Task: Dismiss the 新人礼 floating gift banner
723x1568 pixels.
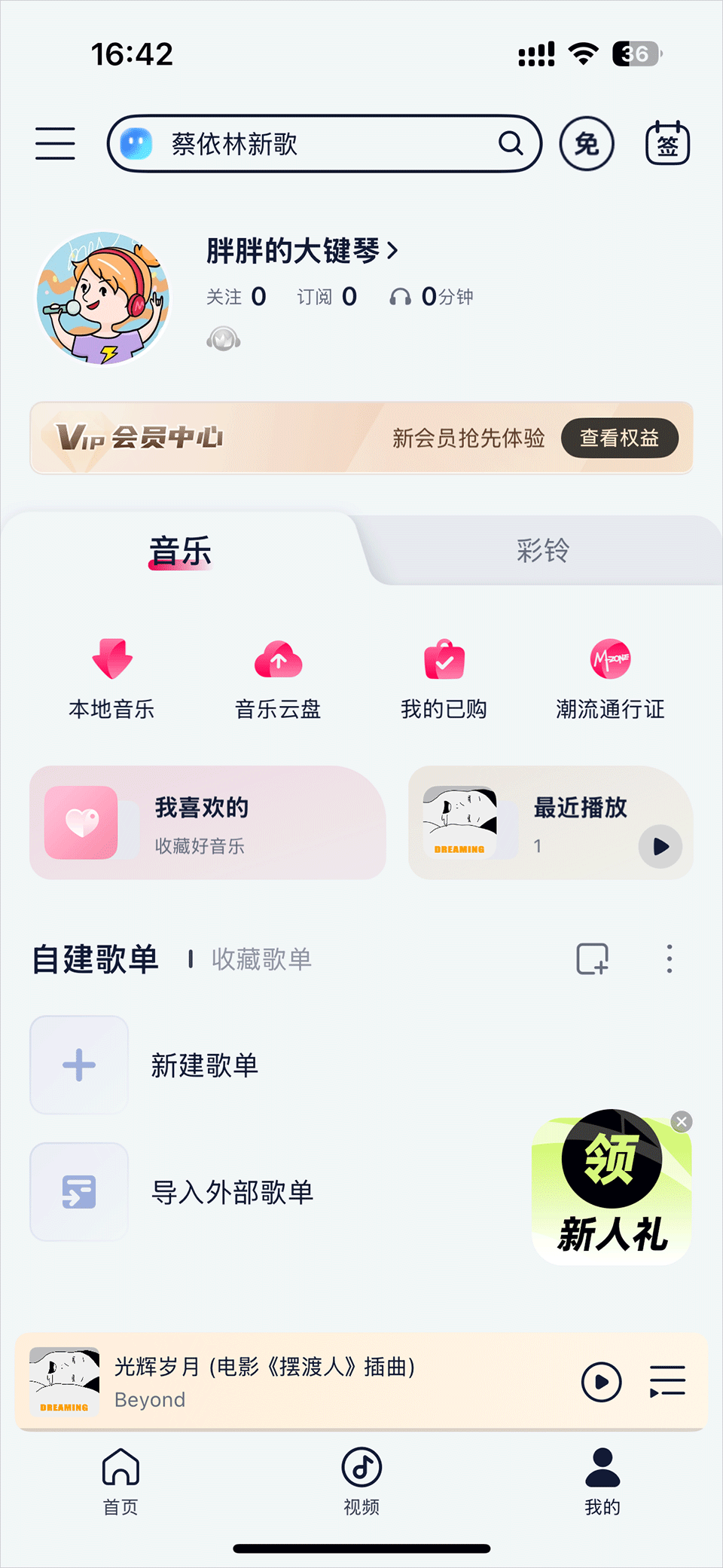Action: [682, 1122]
